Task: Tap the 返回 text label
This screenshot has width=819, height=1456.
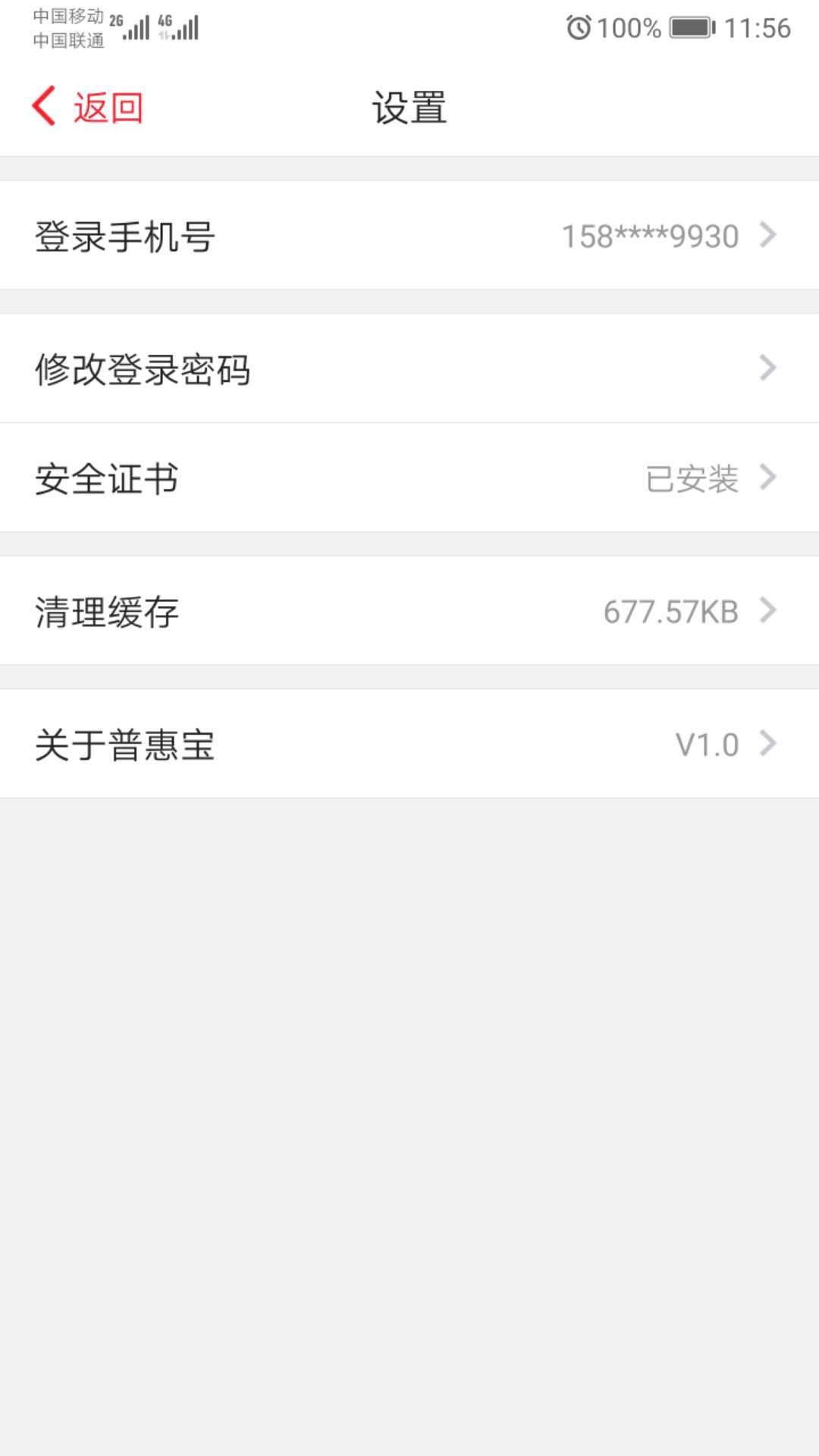Action: click(x=106, y=107)
